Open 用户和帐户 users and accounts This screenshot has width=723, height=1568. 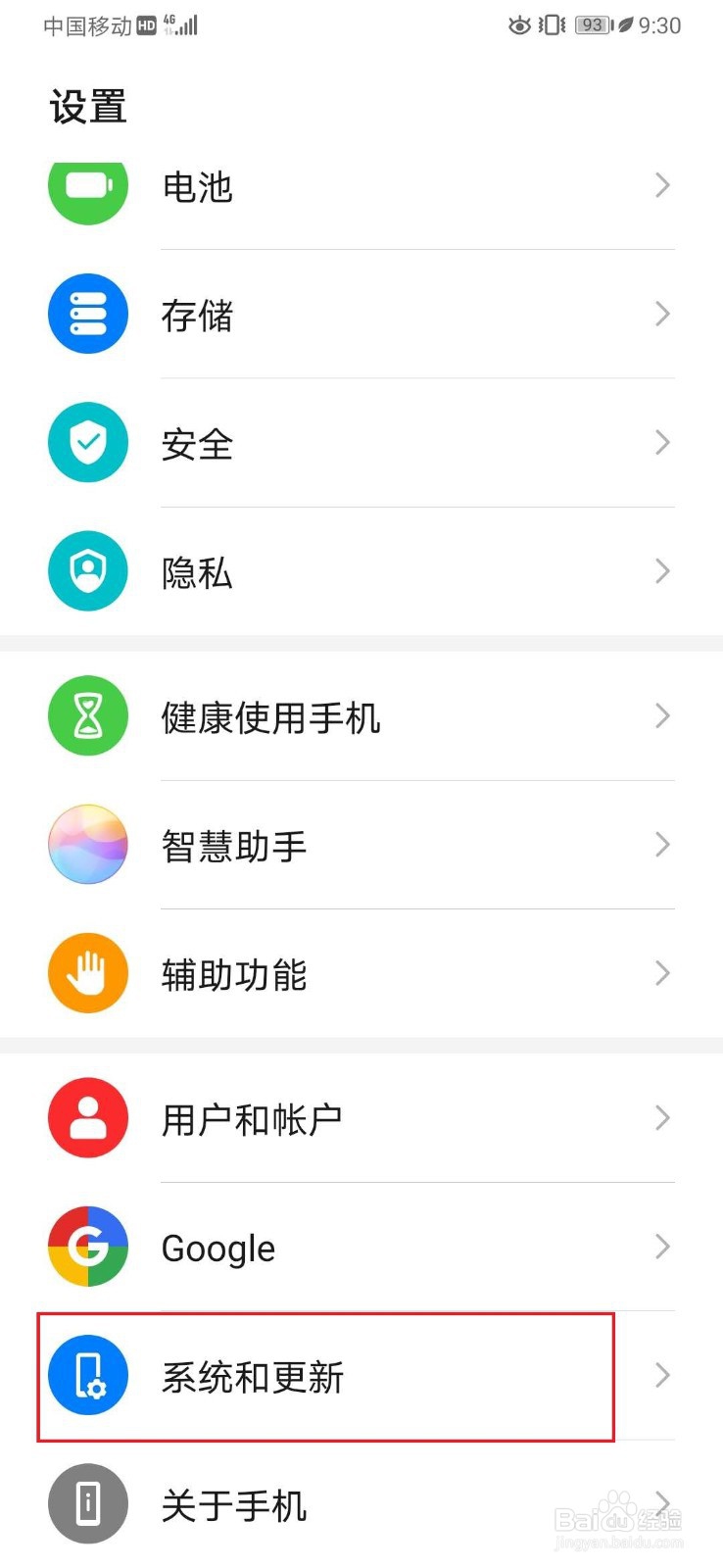[x=361, y=1118]
